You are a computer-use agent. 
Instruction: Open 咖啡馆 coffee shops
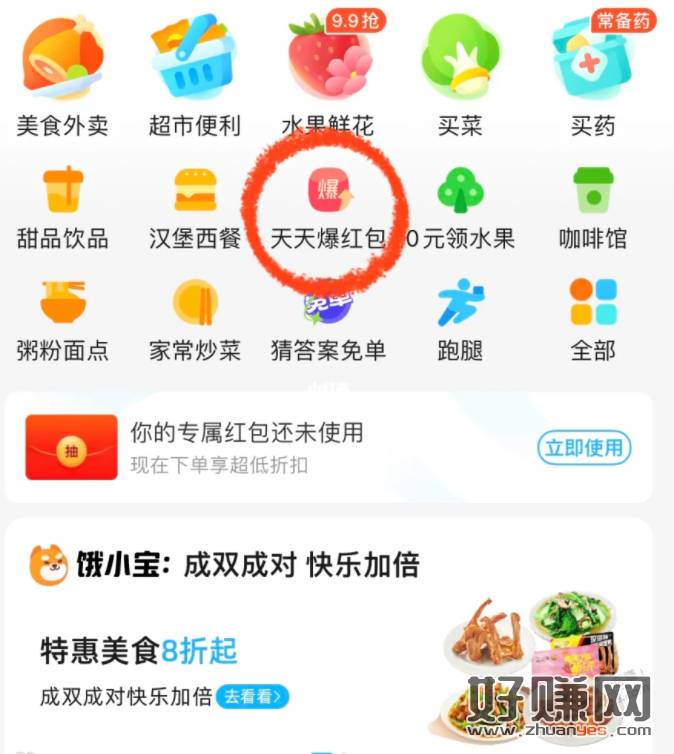[593, 205]
